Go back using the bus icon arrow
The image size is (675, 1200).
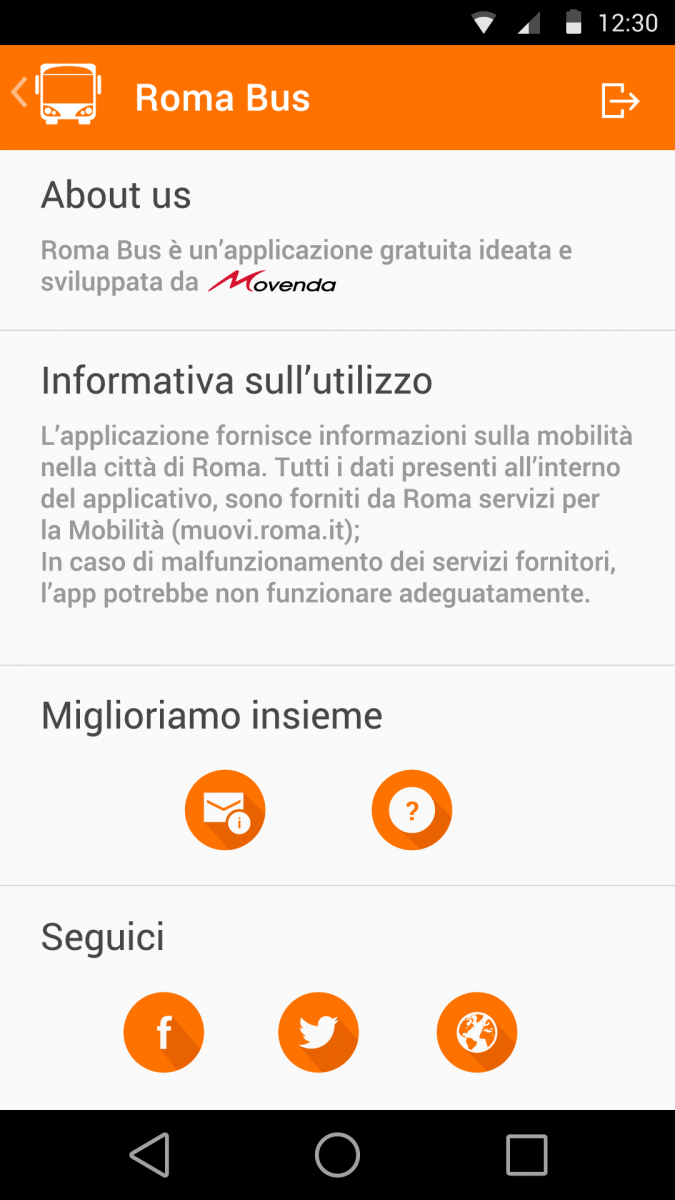pyautogui.click(x=56, y=95)
